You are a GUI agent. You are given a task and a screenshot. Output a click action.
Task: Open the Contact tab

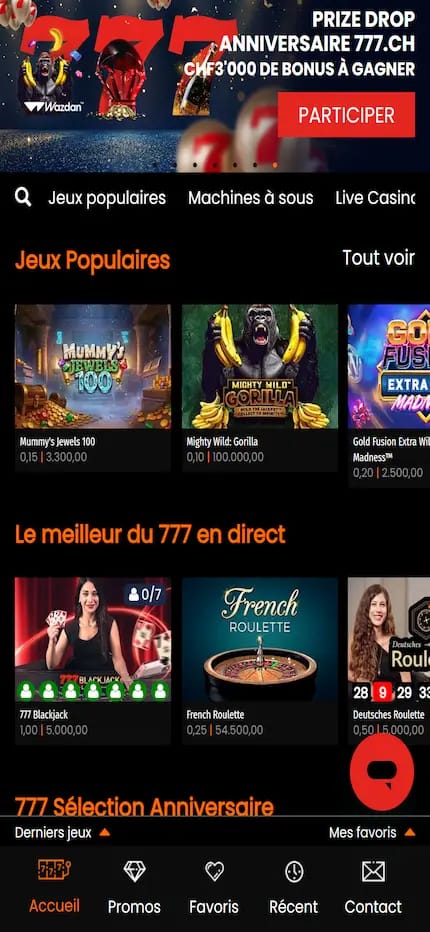click(373, 886)
